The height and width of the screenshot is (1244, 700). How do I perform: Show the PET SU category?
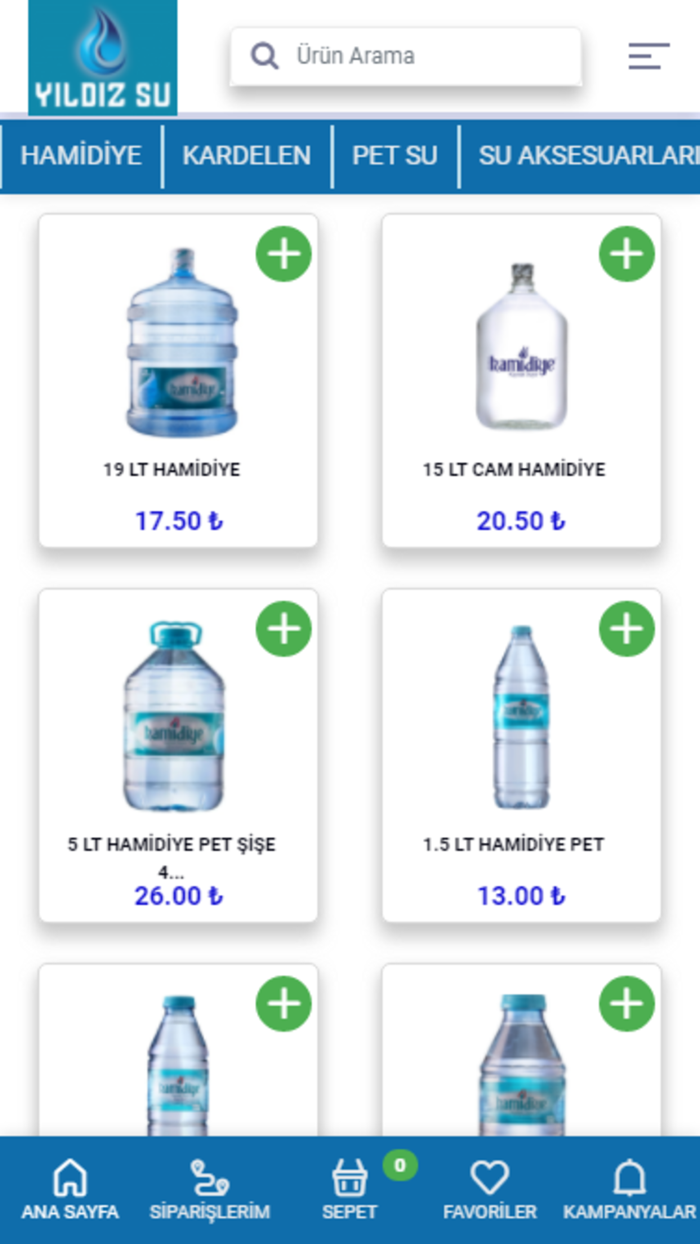pos(394,156)
